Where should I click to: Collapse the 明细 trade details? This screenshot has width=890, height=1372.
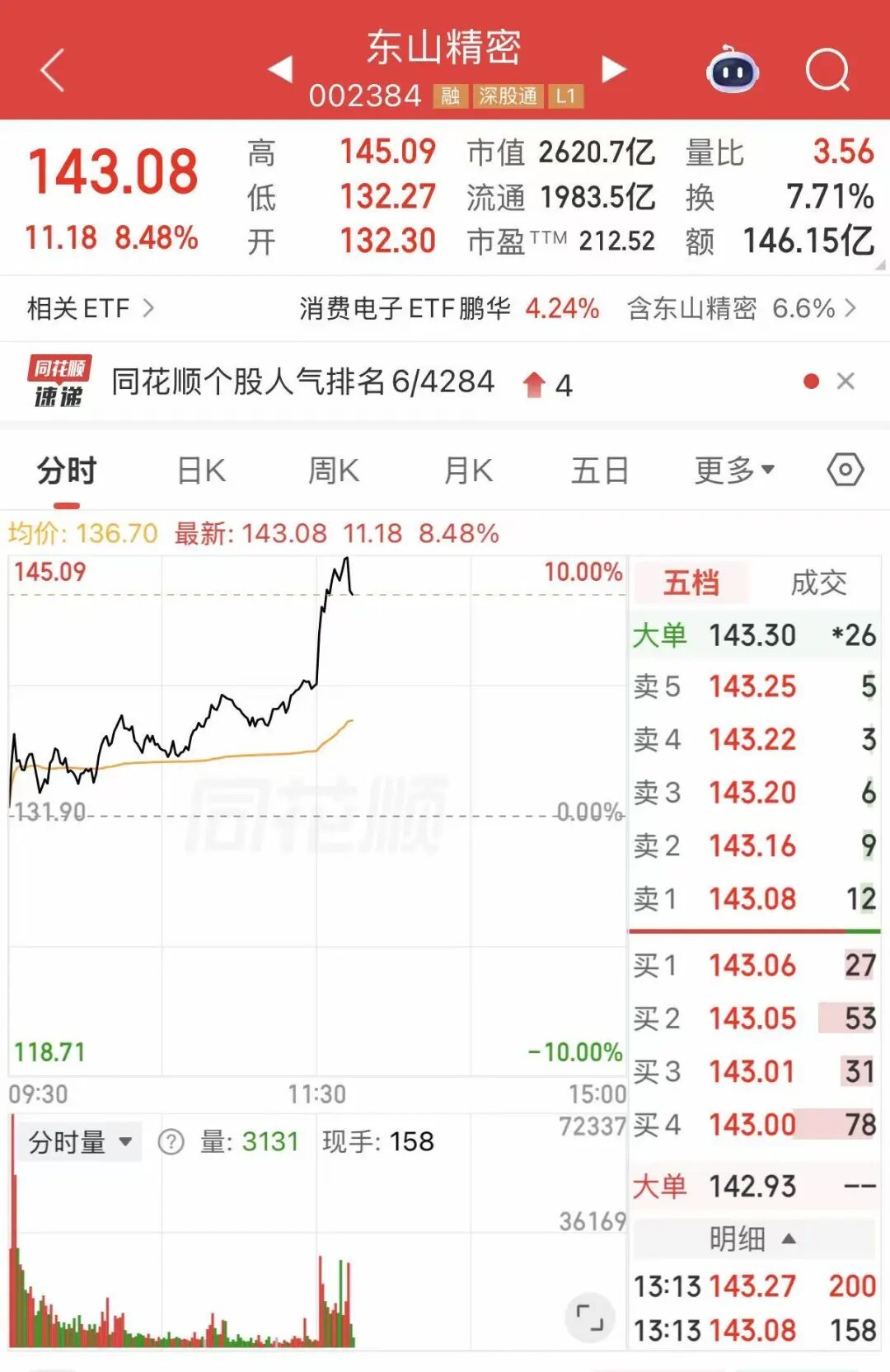click(x=752, y=1239)
